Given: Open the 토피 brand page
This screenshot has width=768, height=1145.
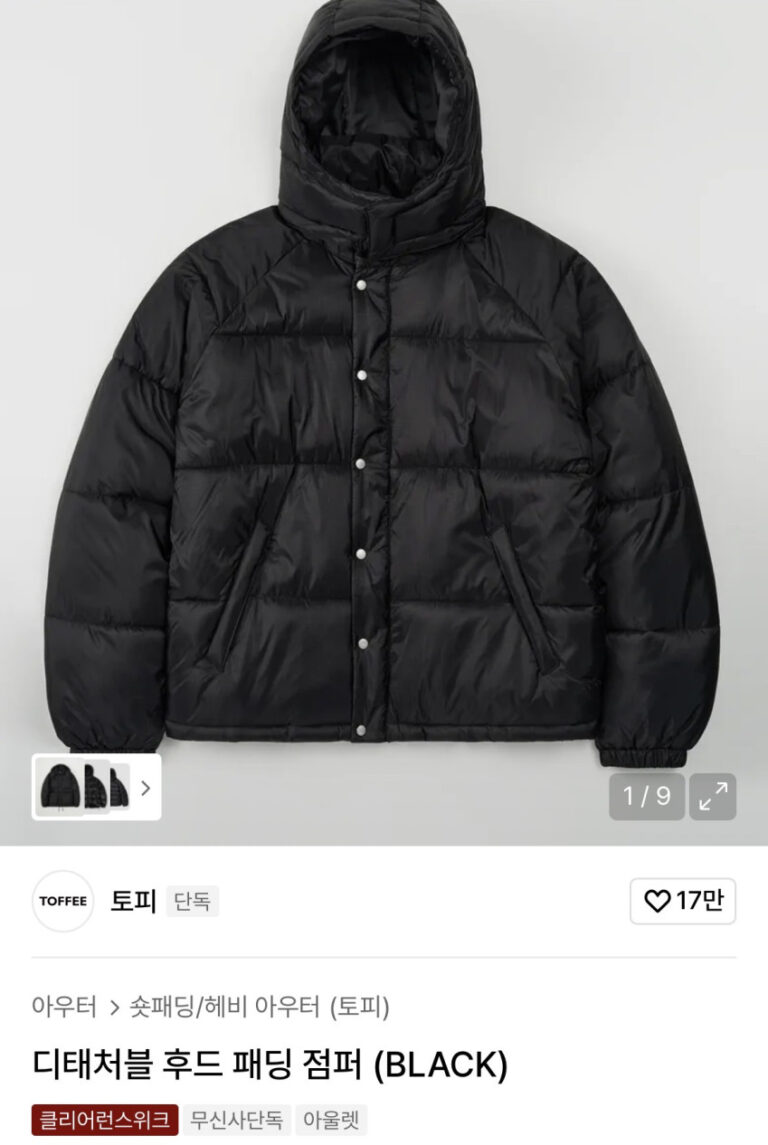Looking at the screenshot, I should 133,901.
